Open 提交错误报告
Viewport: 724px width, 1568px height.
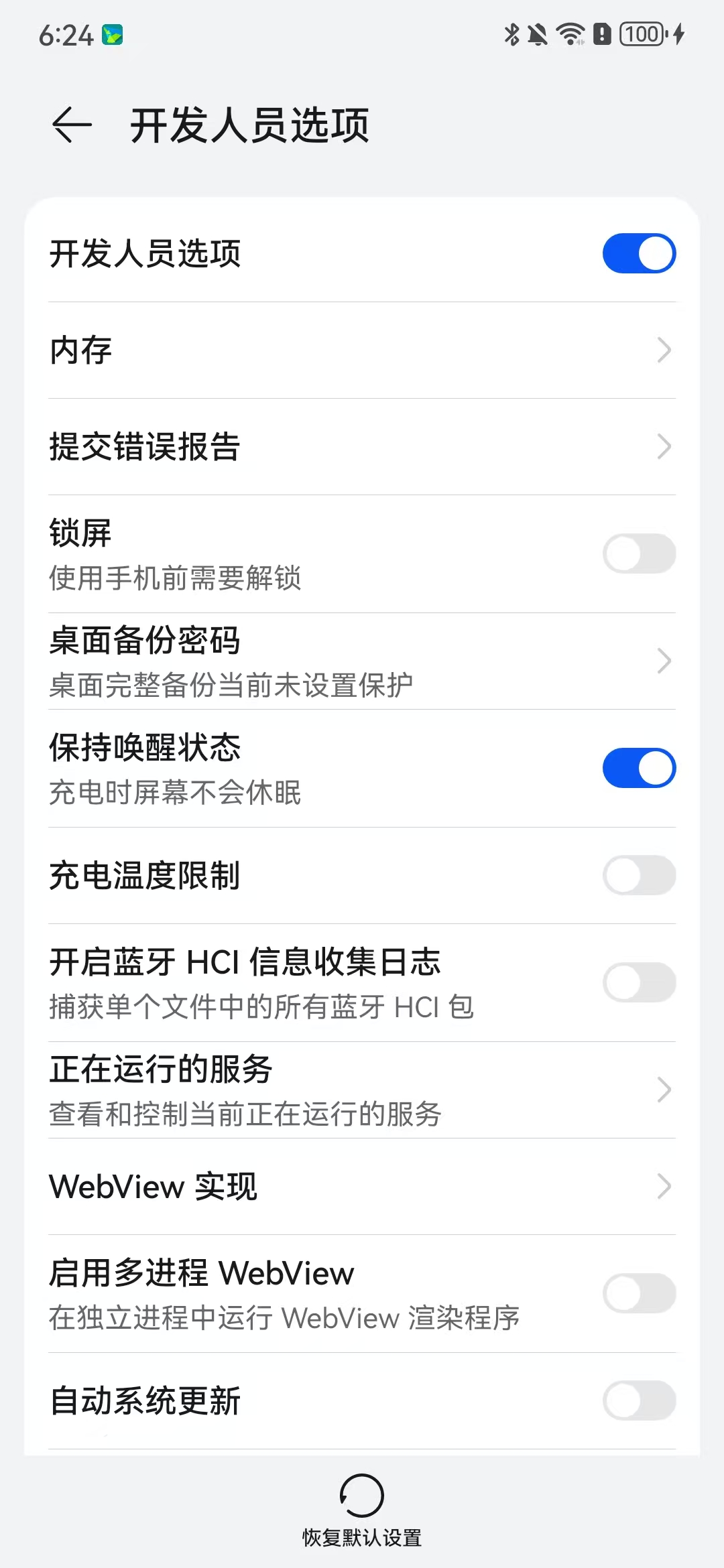(x=362, y=447)
